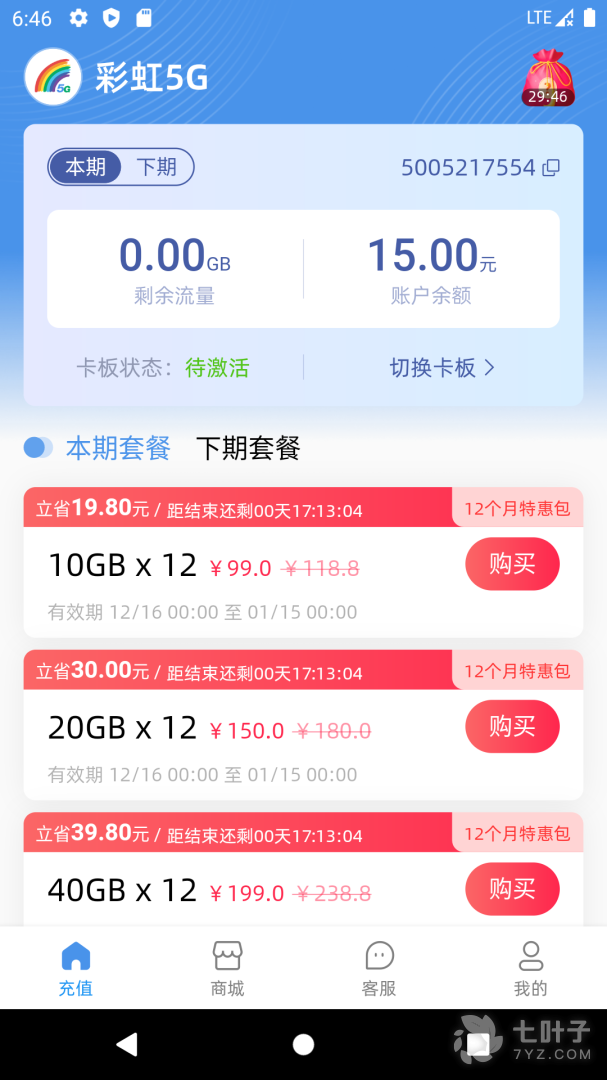Open the red lucky bag countdown icon

547,77
